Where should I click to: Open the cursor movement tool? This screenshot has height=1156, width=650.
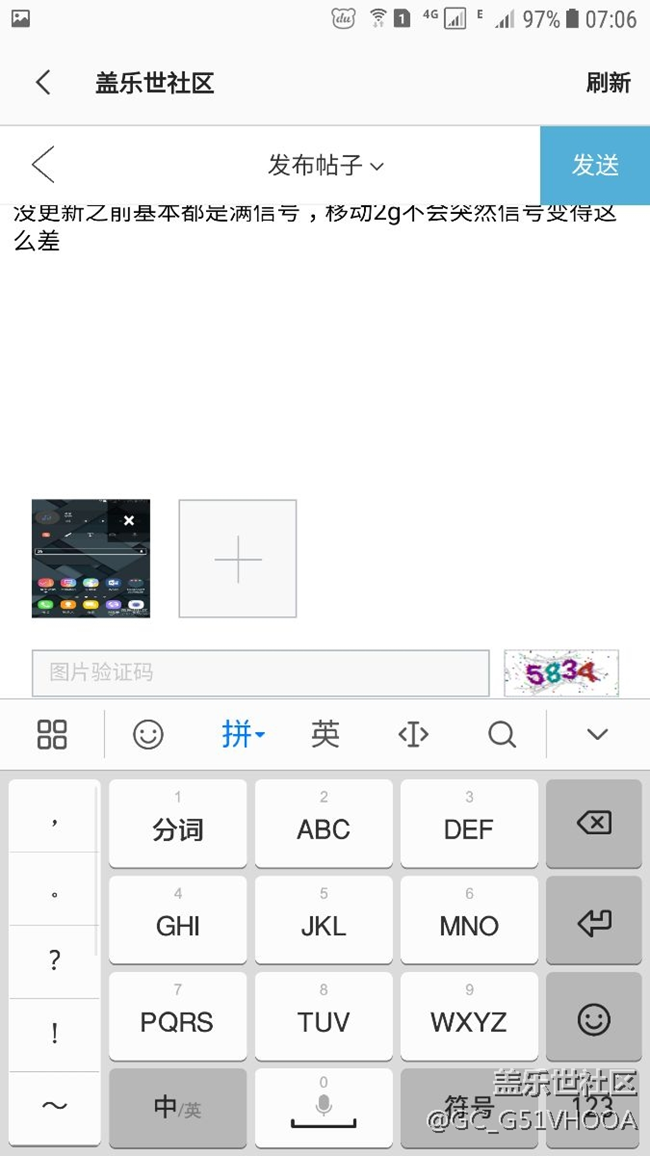tap(413, 735)
